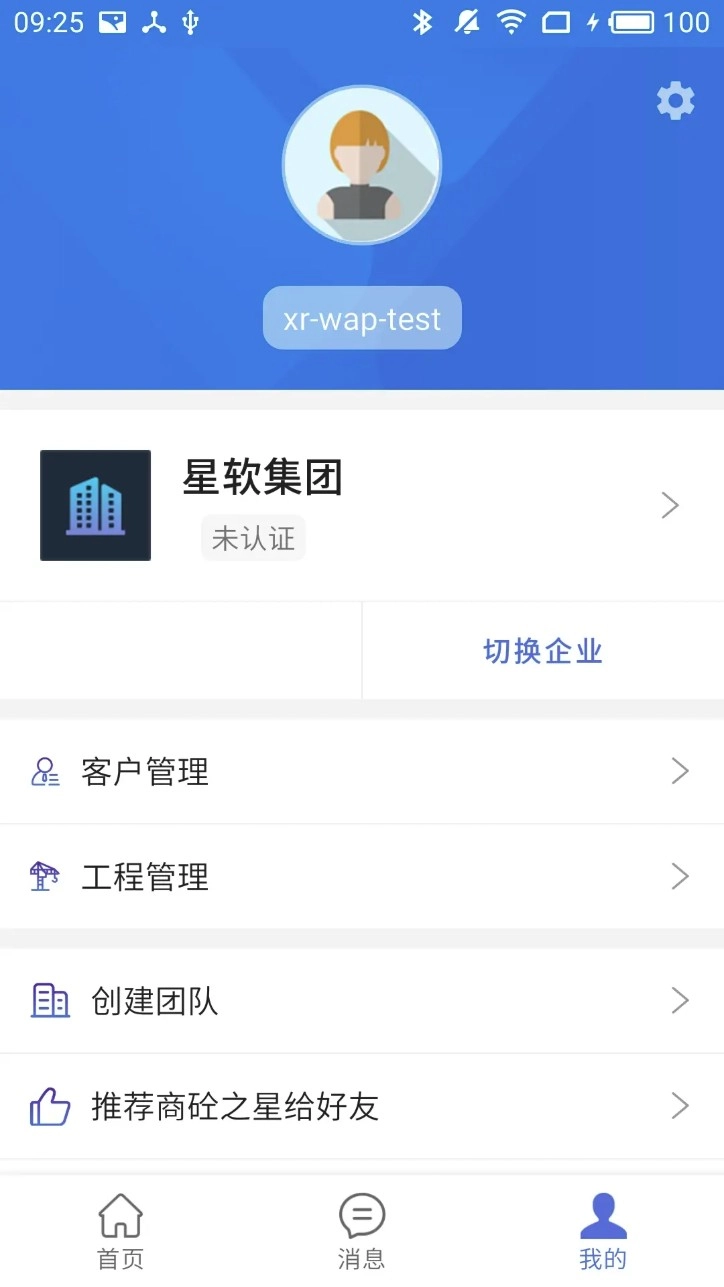Screen dimensions: 724x1287
Task: Open the 客户管理 row chevron arrow
Action: pyautogui.click(x=681, y=771)
